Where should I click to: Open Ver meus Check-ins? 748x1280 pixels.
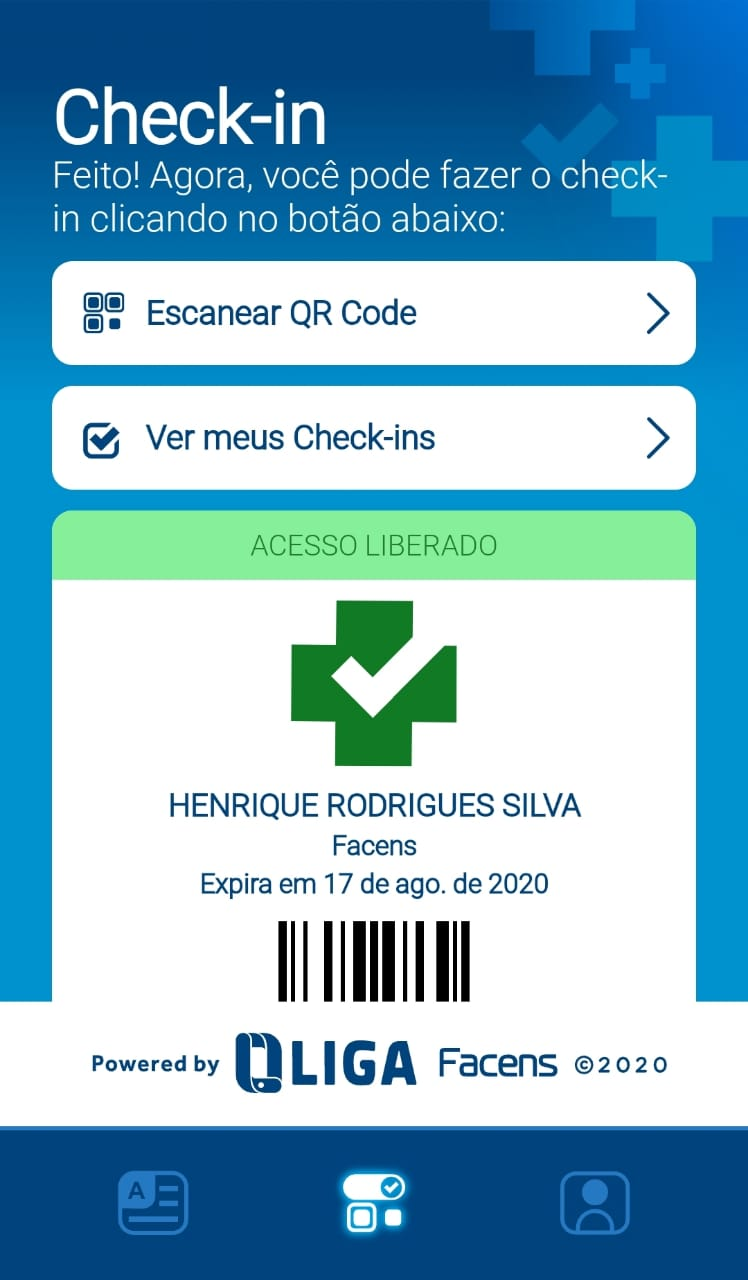click(374, 438)
